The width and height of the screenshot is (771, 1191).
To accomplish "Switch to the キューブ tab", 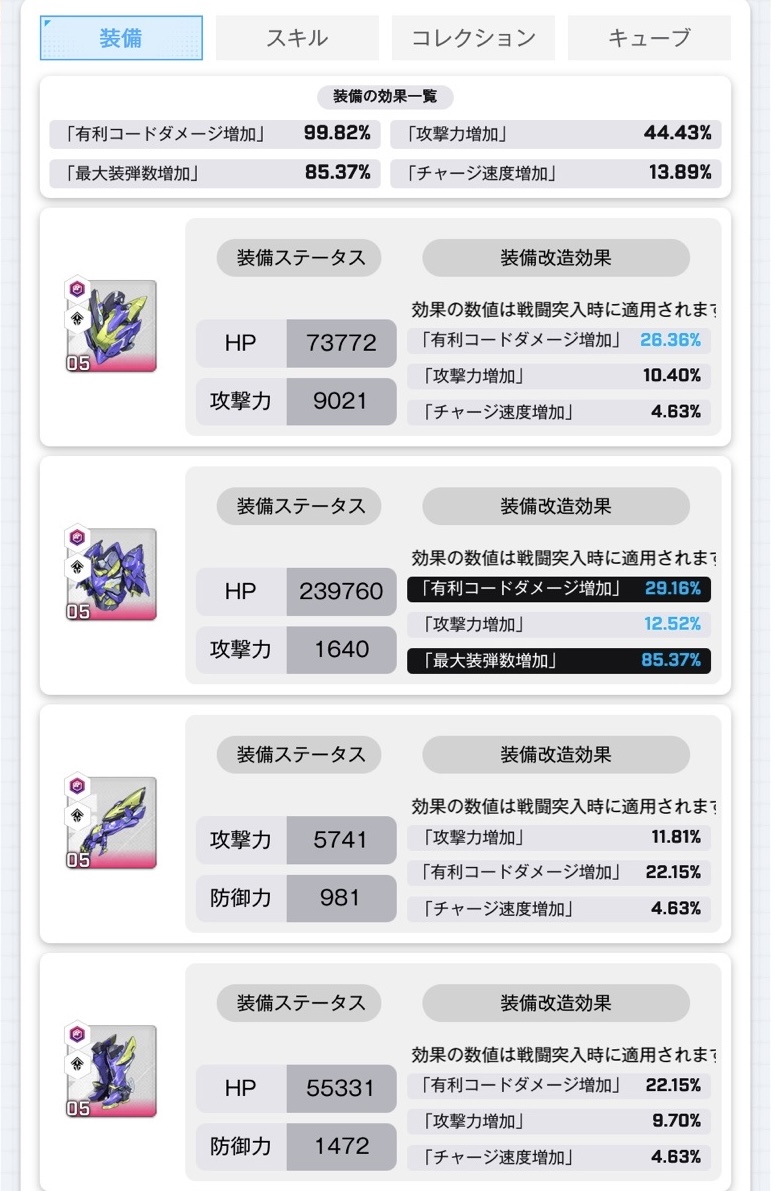I will [649, 38].
